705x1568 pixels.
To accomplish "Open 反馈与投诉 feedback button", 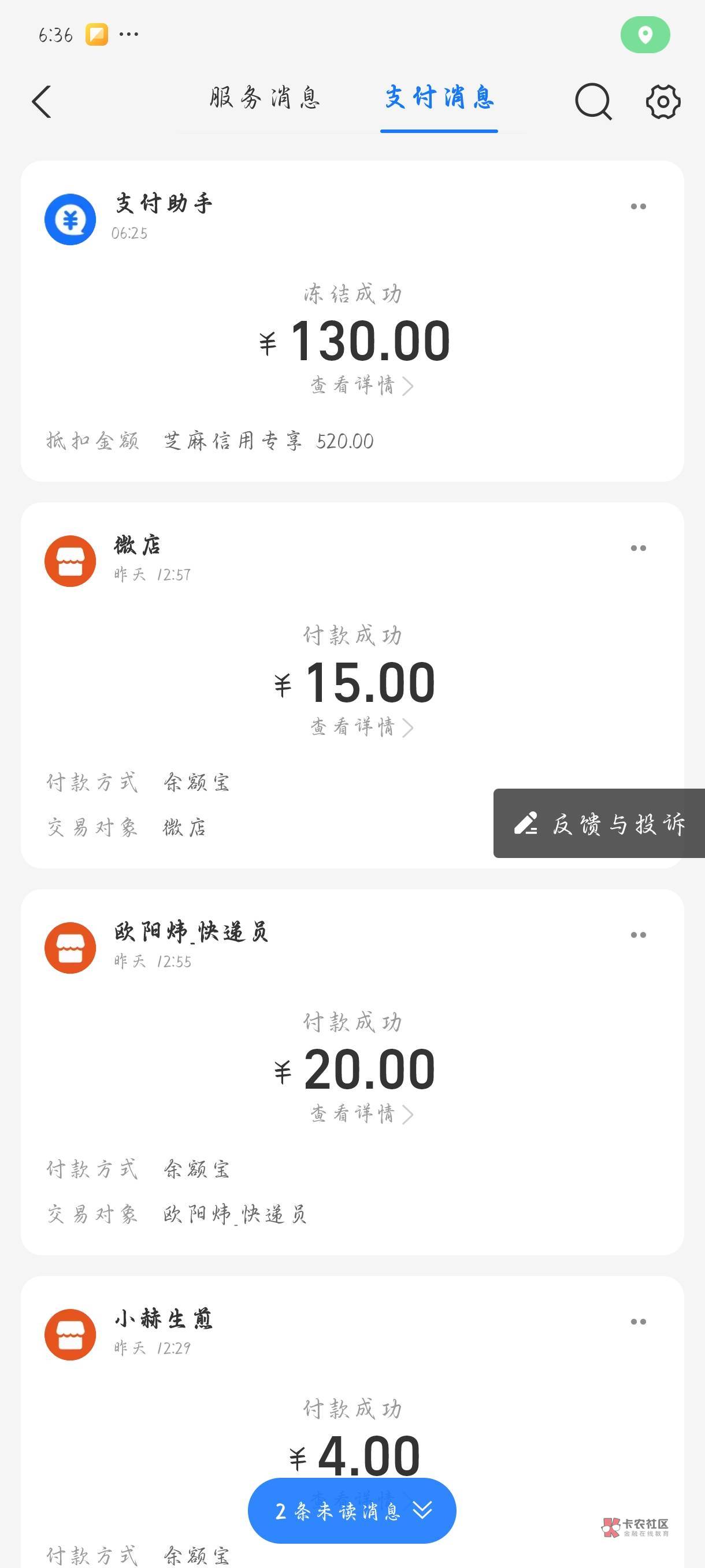I will tap(600, 823).
